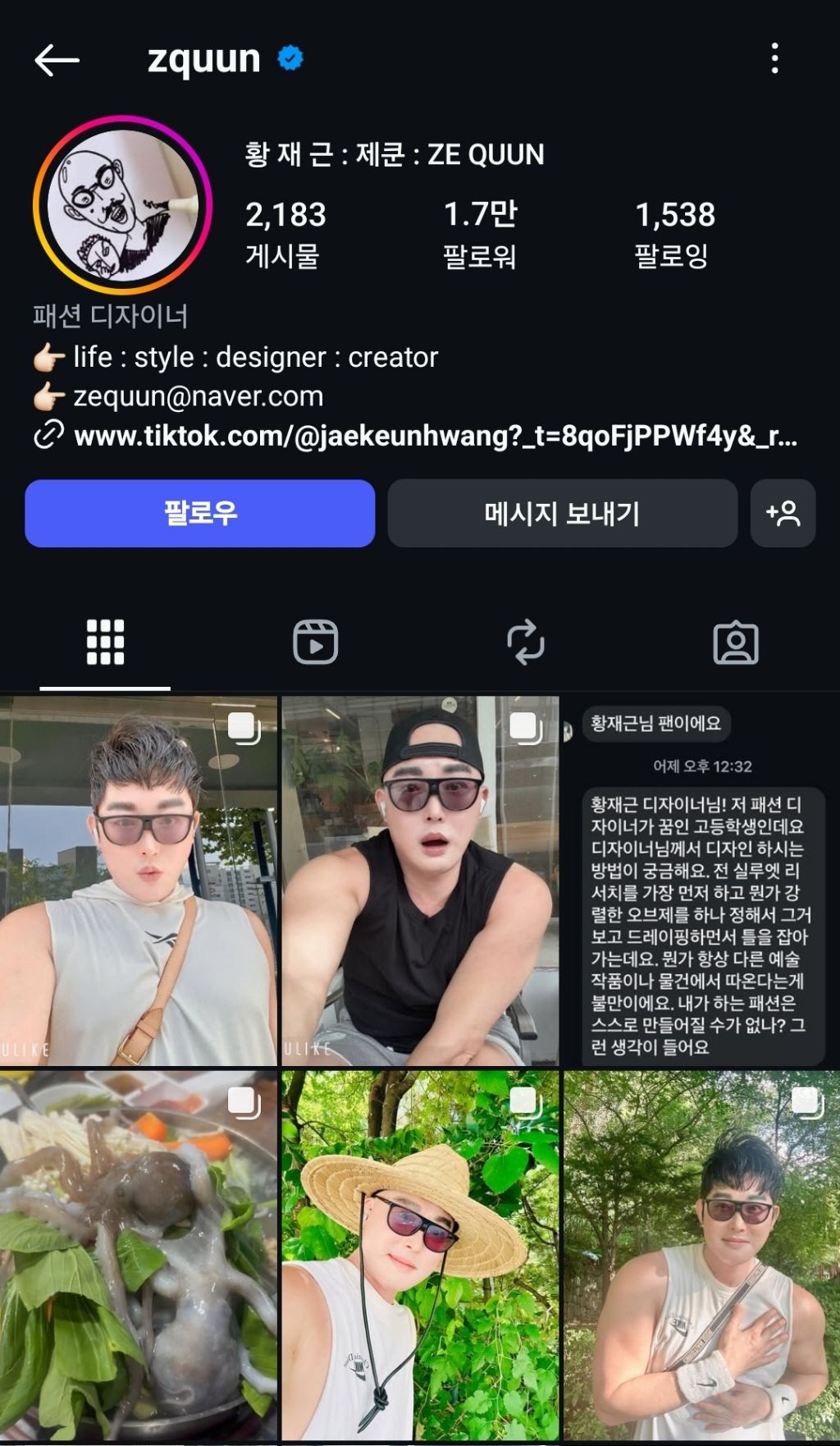Image resolution: width=840 pixels, height=1446 pixels.
Task: Tap 메시지 보내기 to send message
Action: (x=562, y=514)
